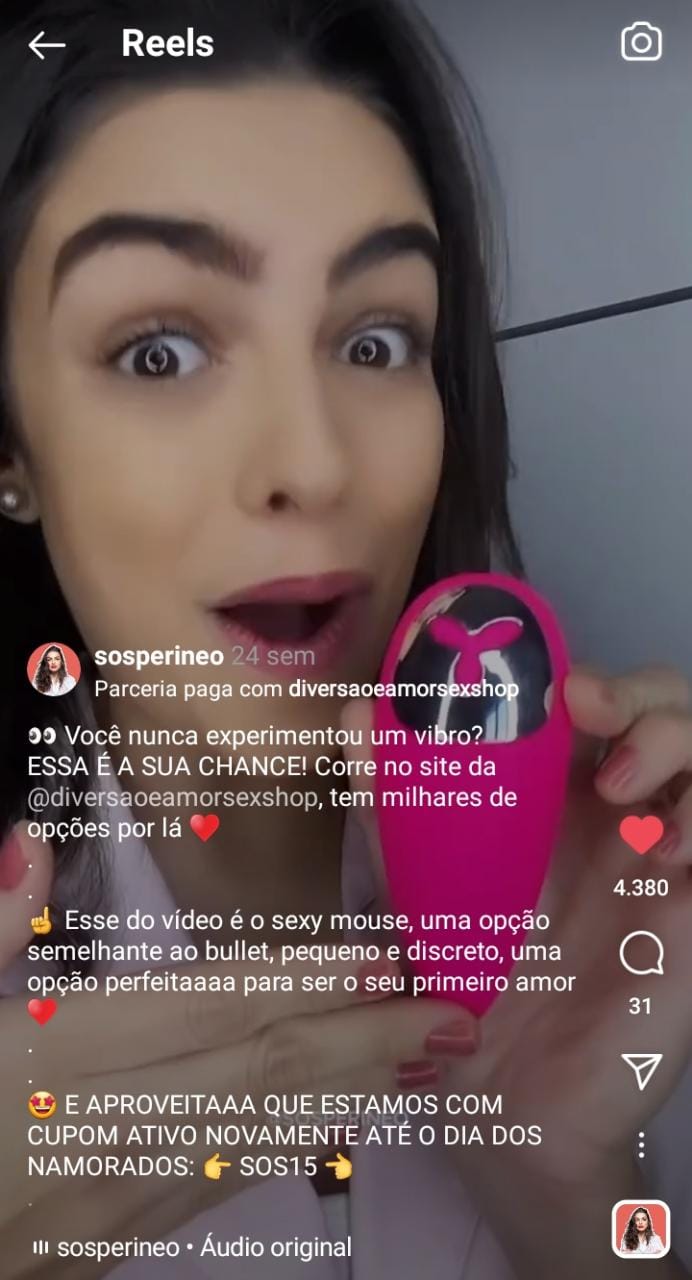Open the three-dot options menu
The image size is (692, 1280).
641,1145
